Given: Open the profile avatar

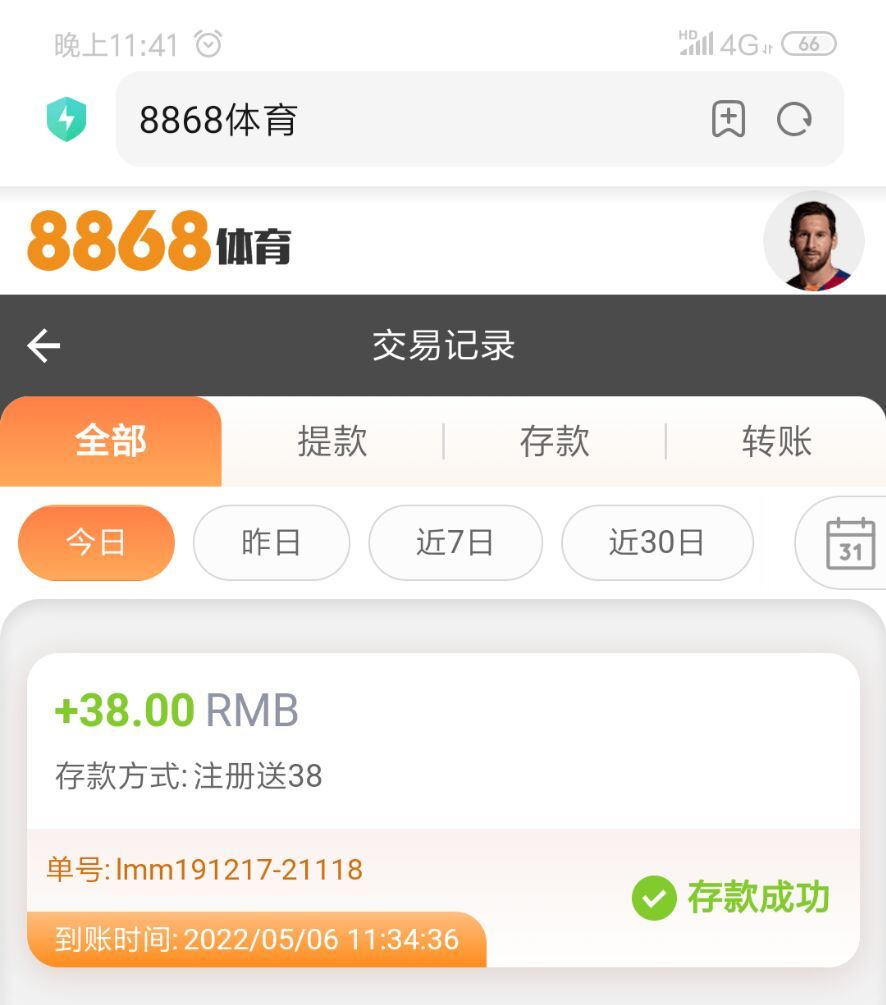Looking at the screenshot, I should [813, 241].
